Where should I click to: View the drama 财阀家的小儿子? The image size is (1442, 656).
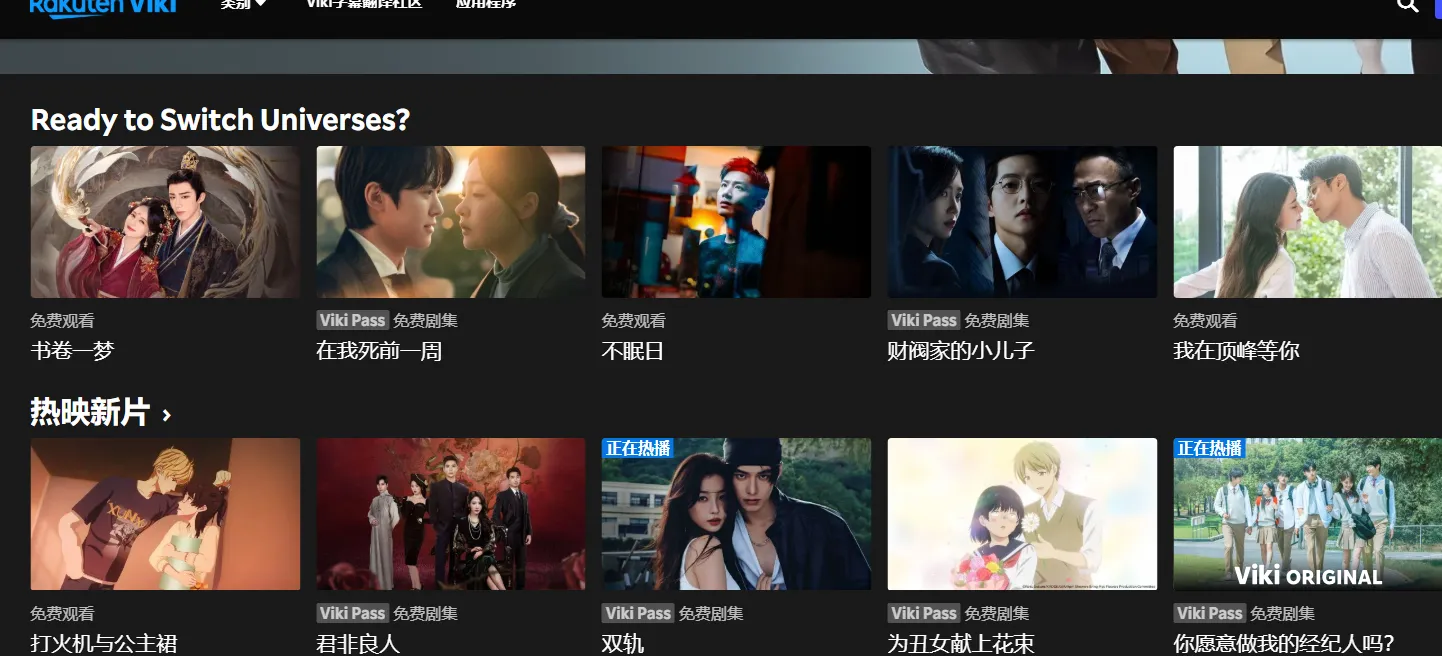(1022, 222)
